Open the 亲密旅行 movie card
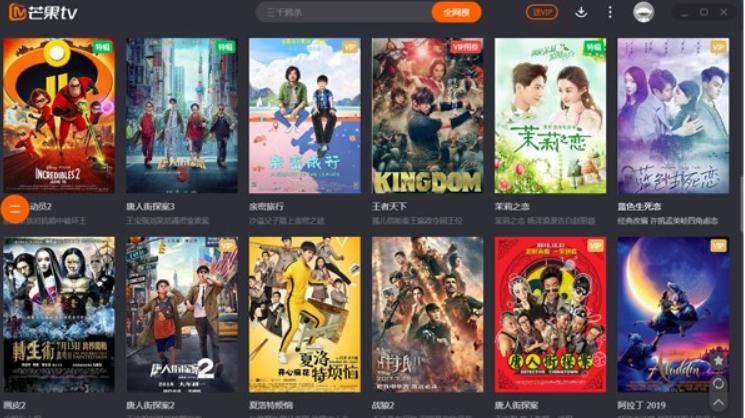Screen dimensions: 745x418 coord(304,115)
